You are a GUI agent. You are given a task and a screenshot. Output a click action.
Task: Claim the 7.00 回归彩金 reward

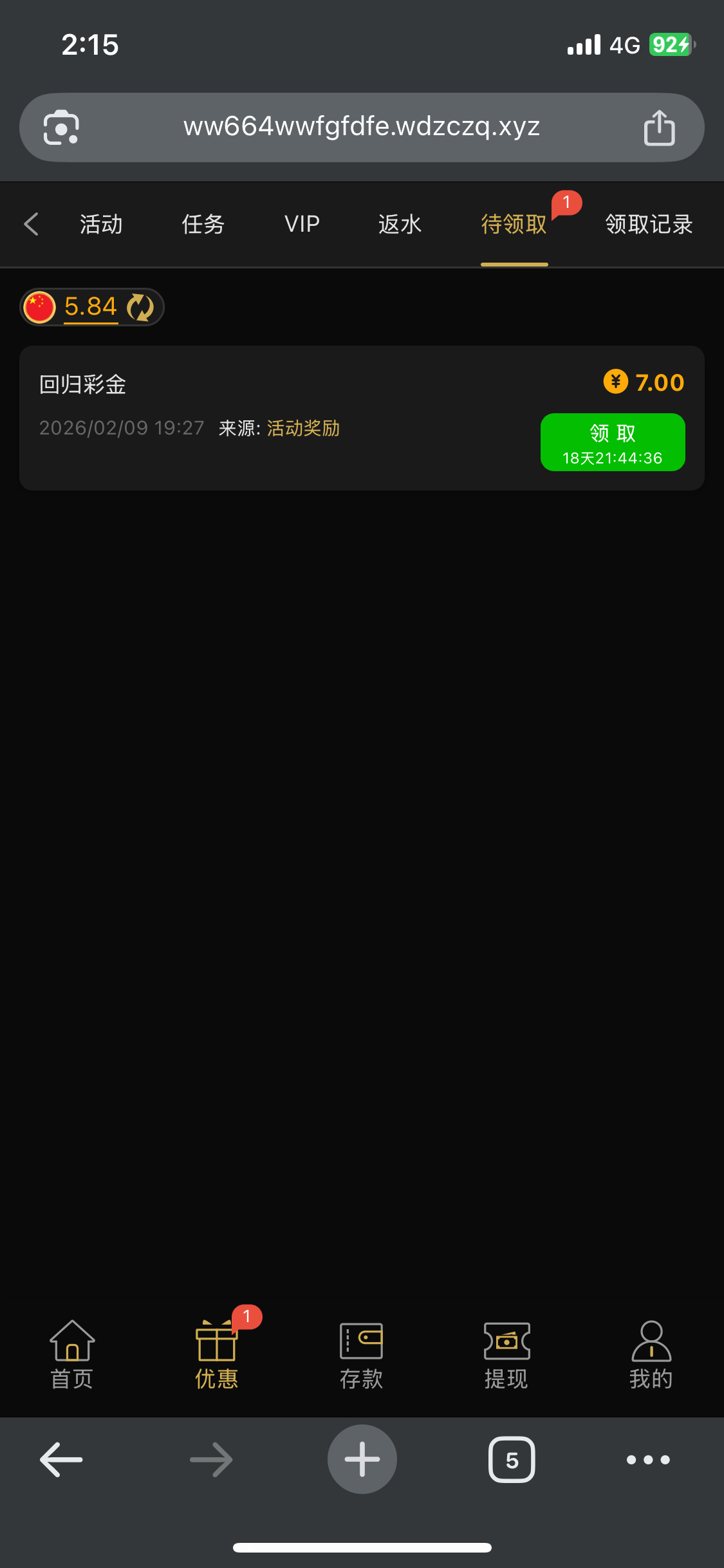[612, 442]
